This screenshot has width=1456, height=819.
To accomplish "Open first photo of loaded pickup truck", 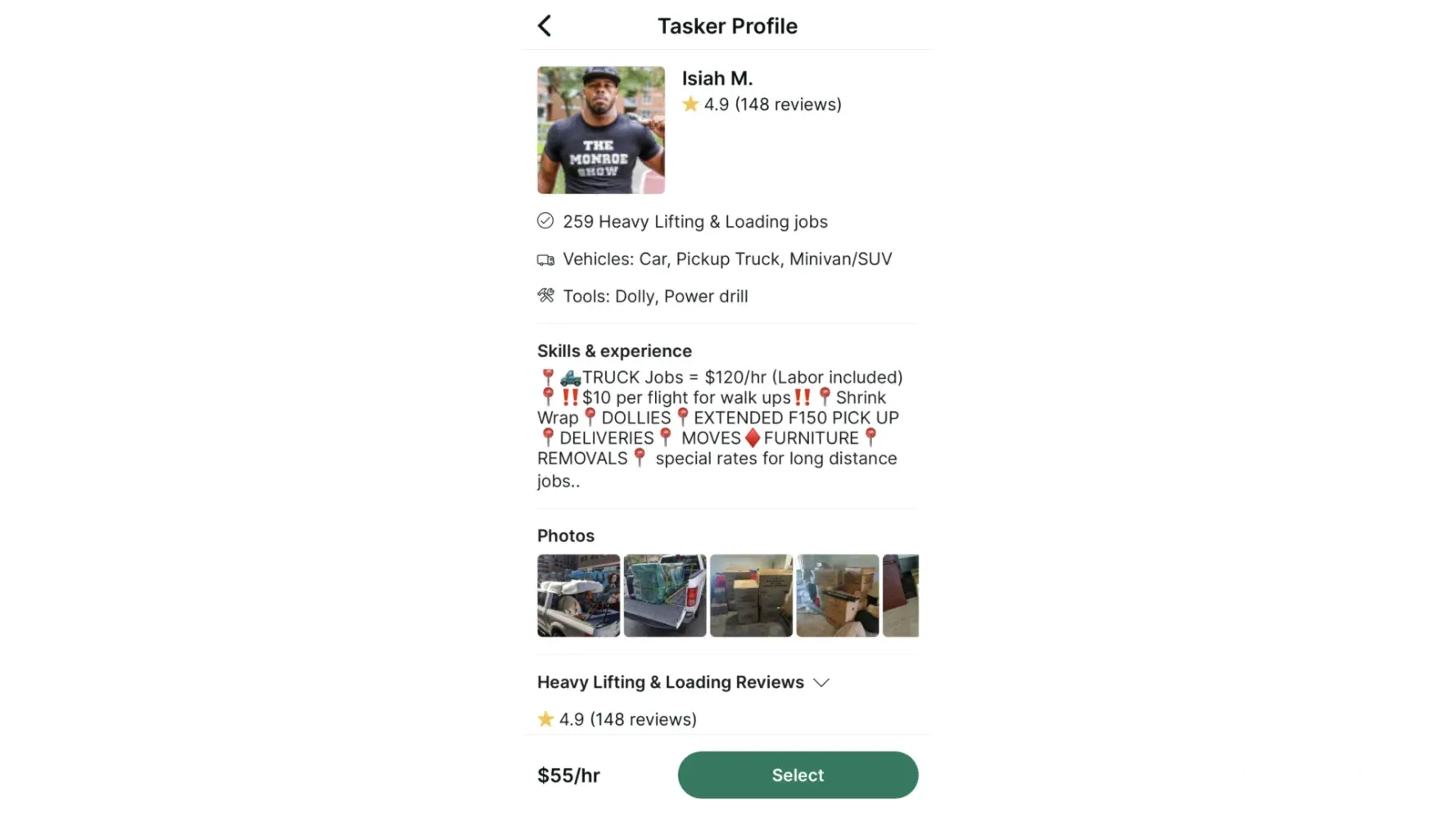I will pos(578,595).
